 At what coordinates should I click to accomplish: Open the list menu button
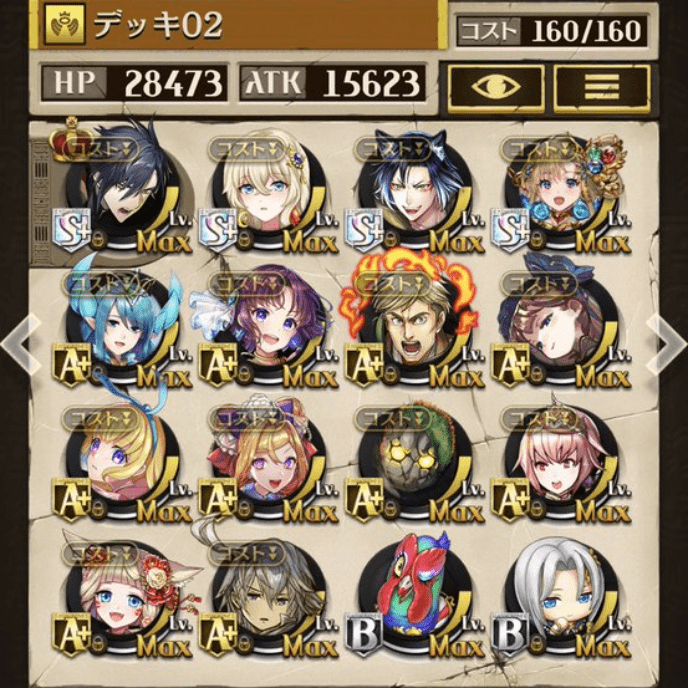pyautogui.click(x=601, y=86)
